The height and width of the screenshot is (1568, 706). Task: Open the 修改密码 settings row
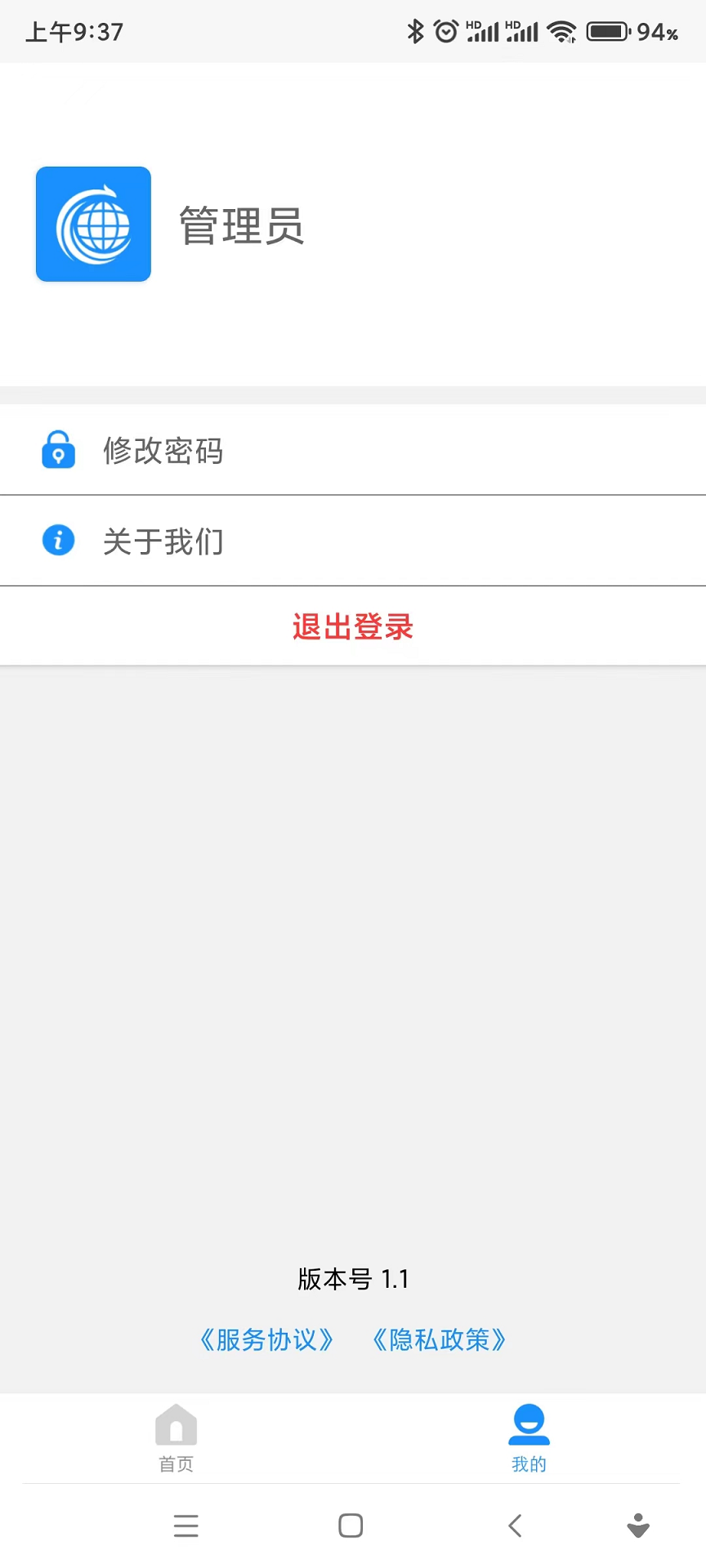coord(353,450)
